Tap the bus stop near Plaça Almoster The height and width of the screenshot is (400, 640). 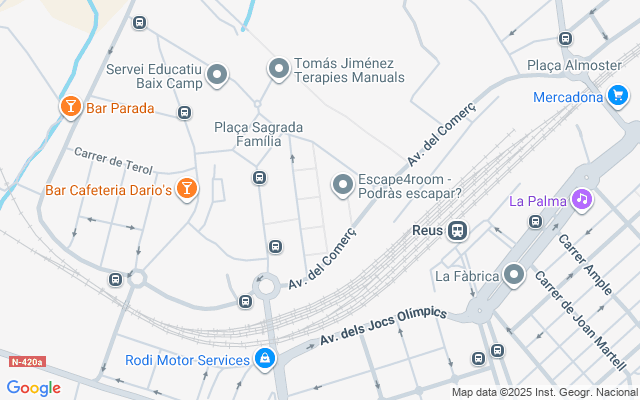click(565, 39)
